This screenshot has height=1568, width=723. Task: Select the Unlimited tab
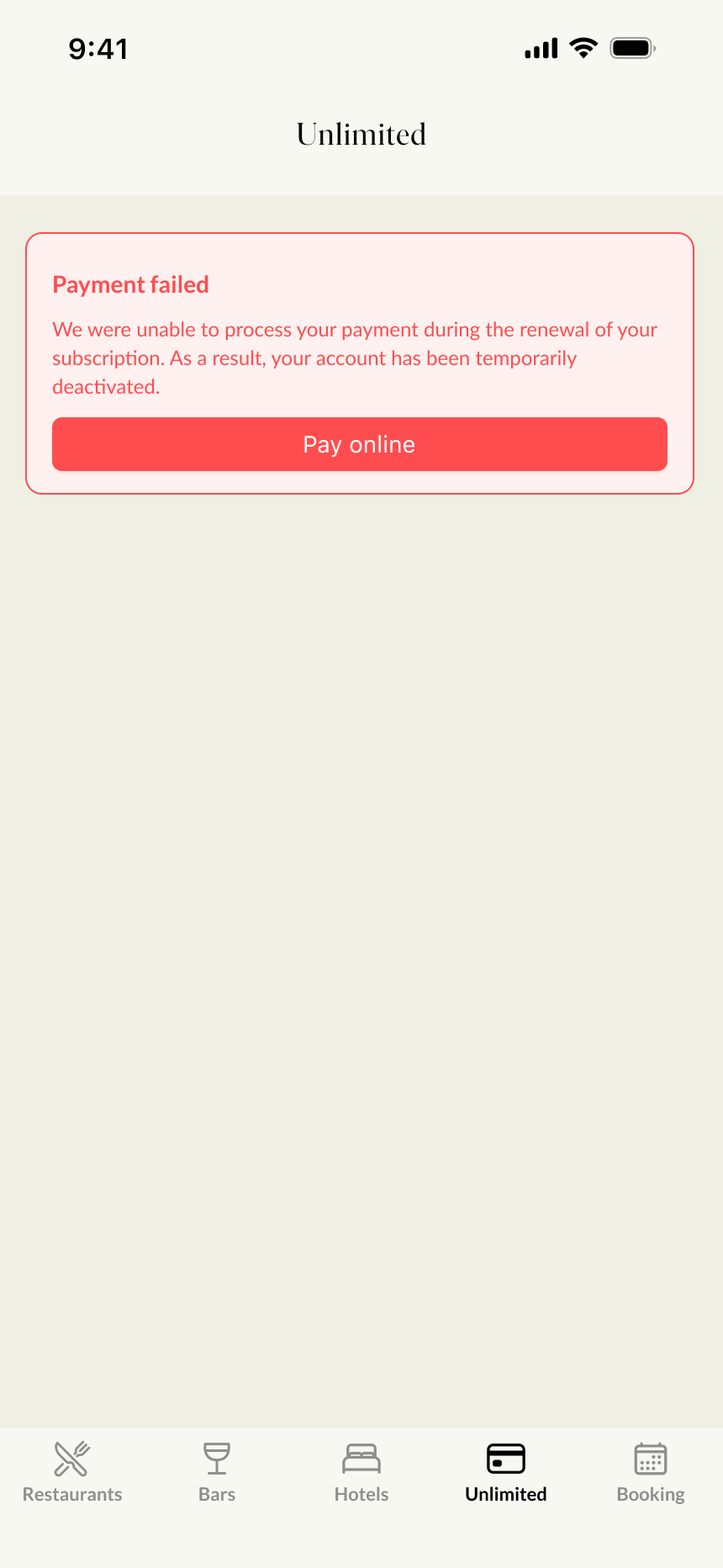506,1472
